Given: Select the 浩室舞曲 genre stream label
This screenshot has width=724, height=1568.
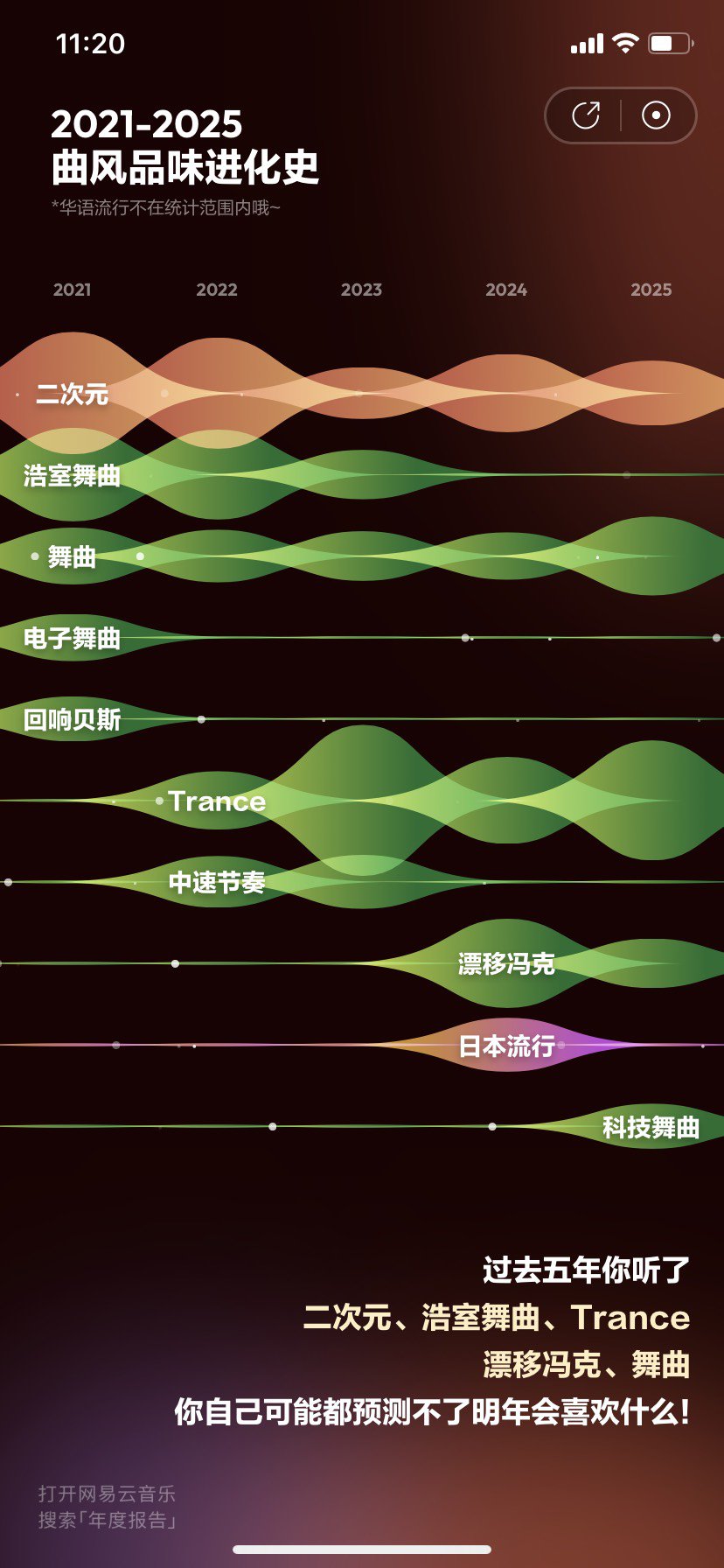Looking at the screenshot, I should click(x=71, y=473).
